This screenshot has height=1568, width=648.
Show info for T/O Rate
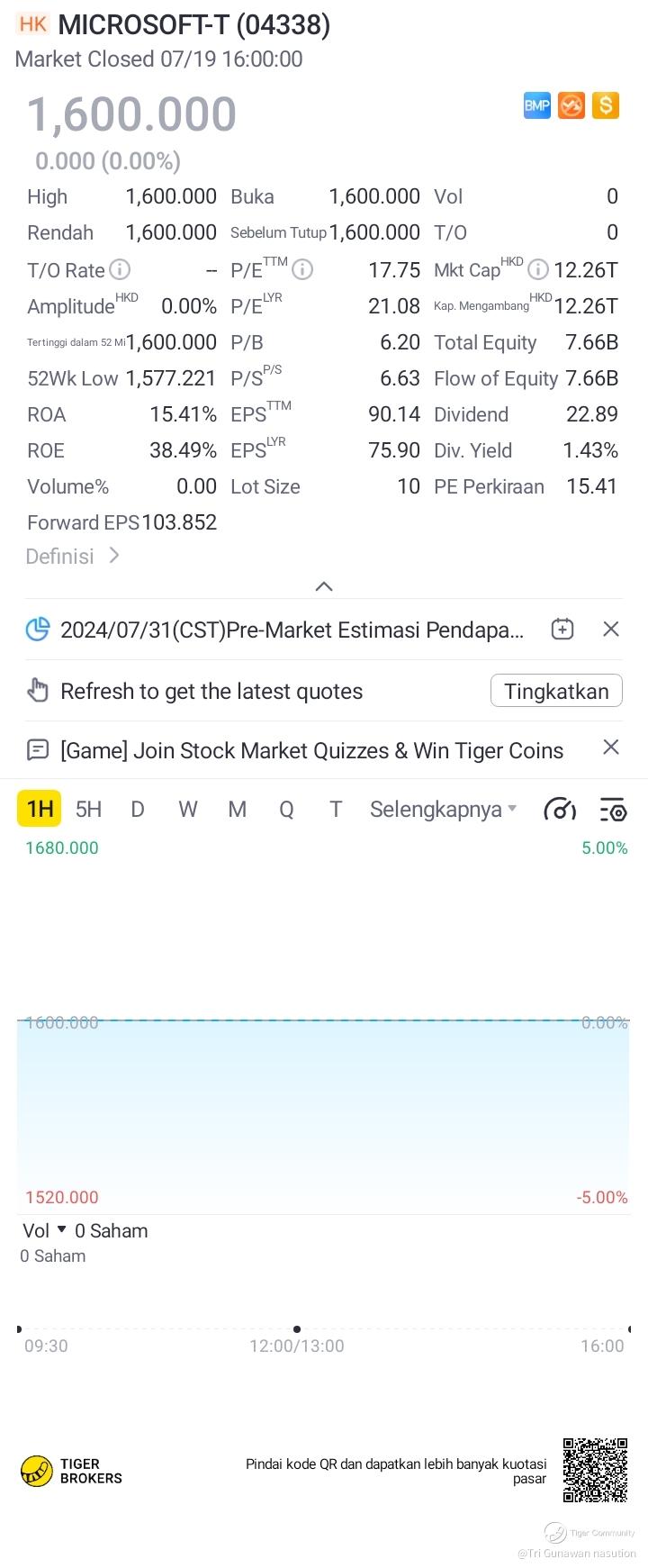coord(120,269)
